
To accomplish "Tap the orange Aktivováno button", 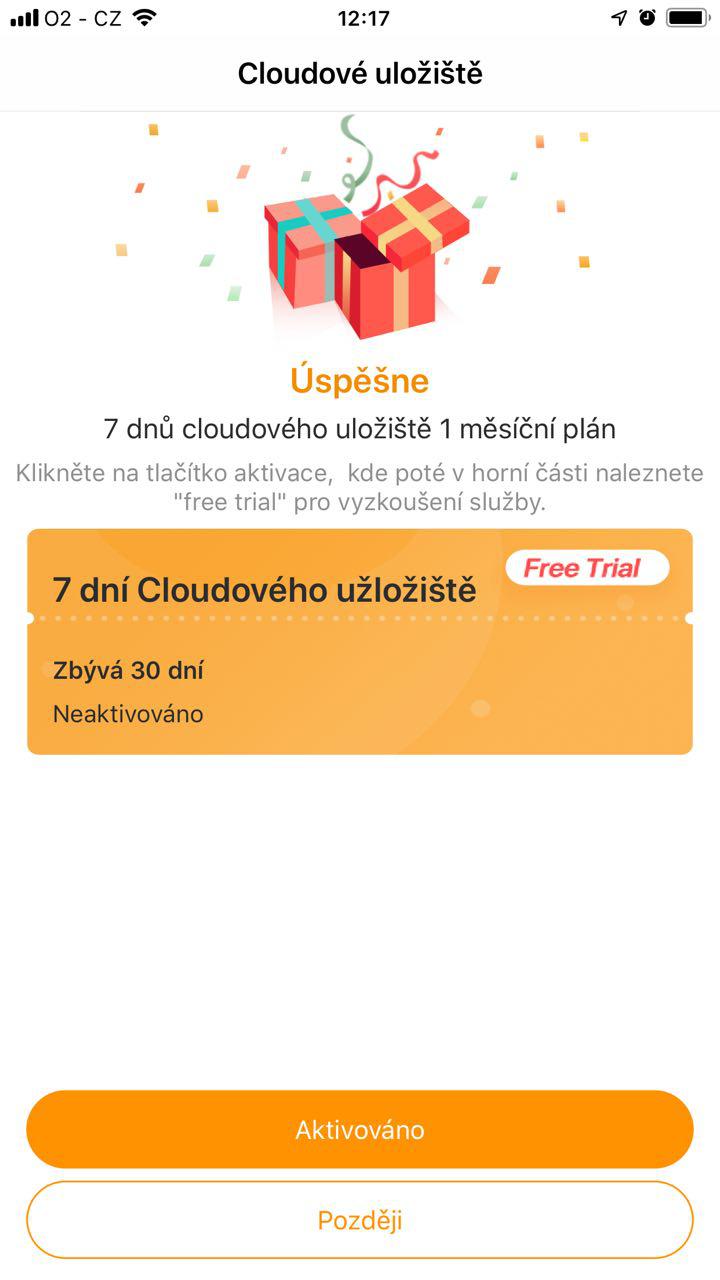I will [x=360, y=1129].
